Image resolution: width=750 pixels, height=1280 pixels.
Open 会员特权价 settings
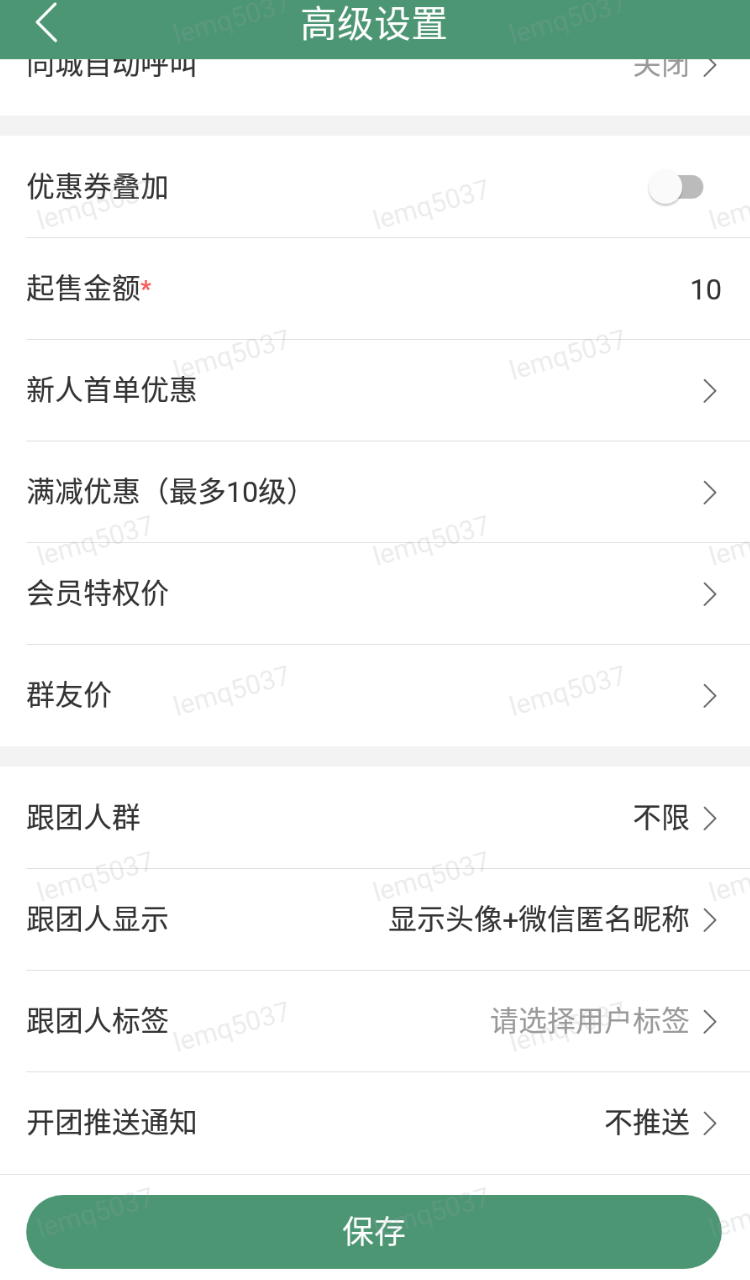(375, 595)
